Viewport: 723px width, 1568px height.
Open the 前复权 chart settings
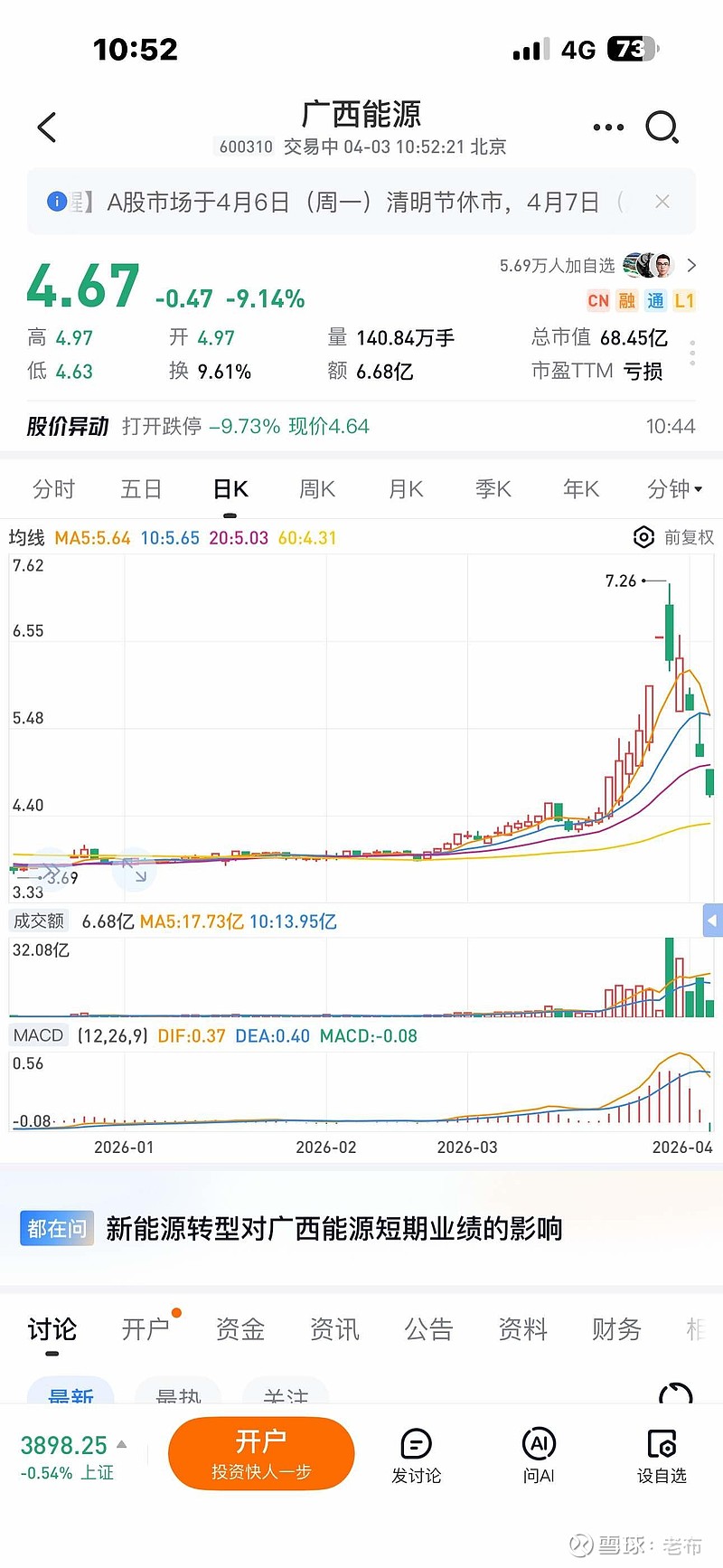674,538
